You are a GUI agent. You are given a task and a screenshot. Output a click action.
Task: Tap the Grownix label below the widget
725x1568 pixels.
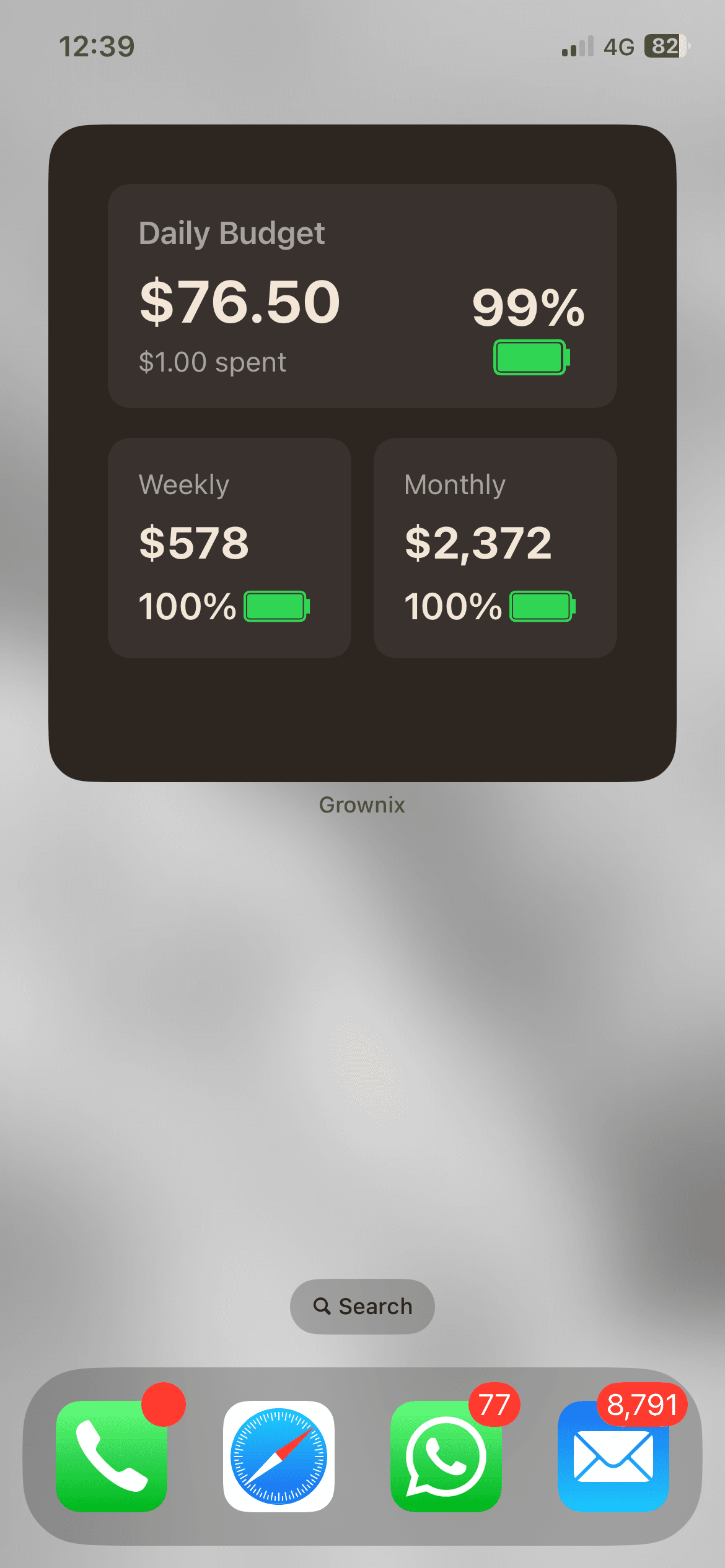tap(362, 805)
